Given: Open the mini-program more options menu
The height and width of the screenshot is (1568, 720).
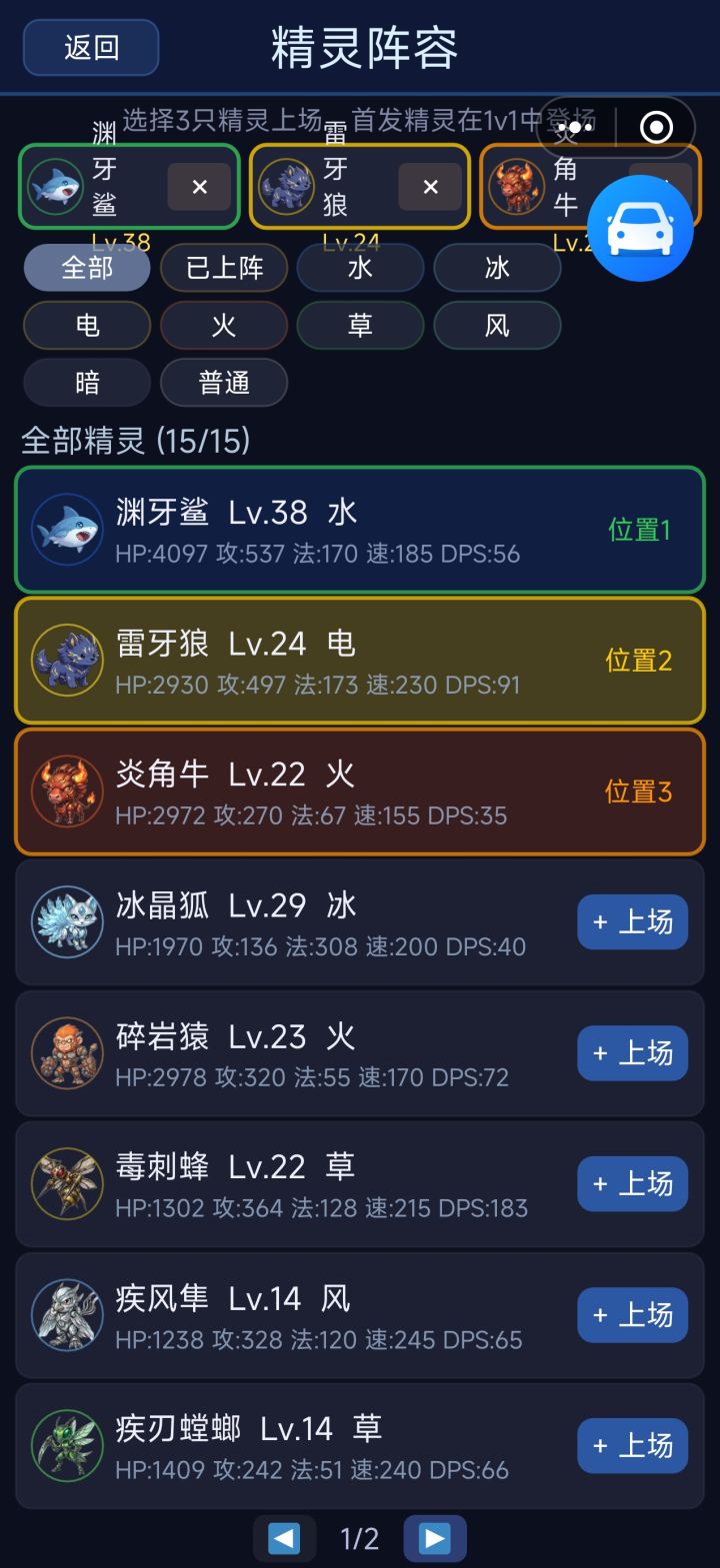Looking at the screenshot, I should pos(573,127).
